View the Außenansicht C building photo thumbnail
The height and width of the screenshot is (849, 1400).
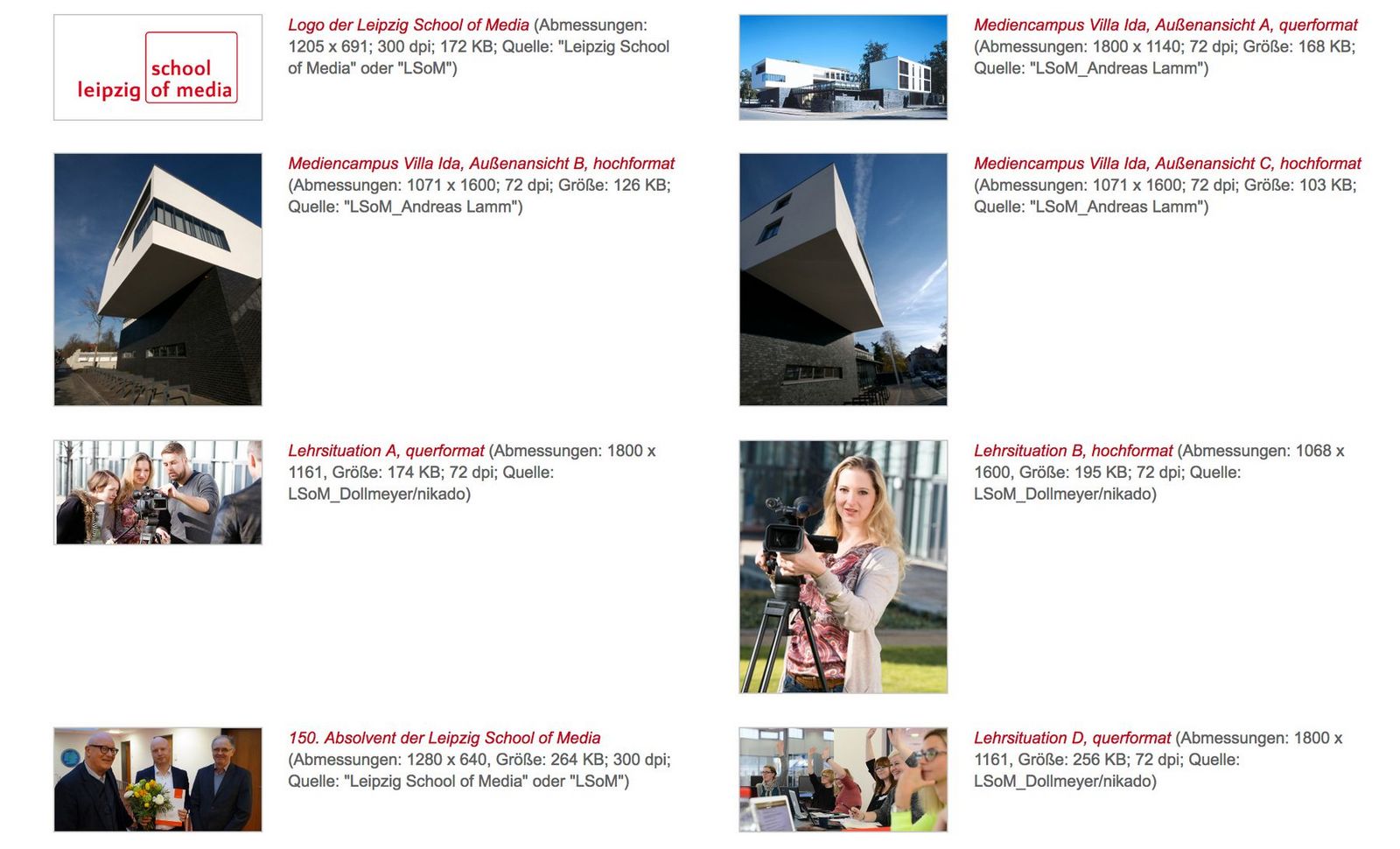tap(843, 279)
